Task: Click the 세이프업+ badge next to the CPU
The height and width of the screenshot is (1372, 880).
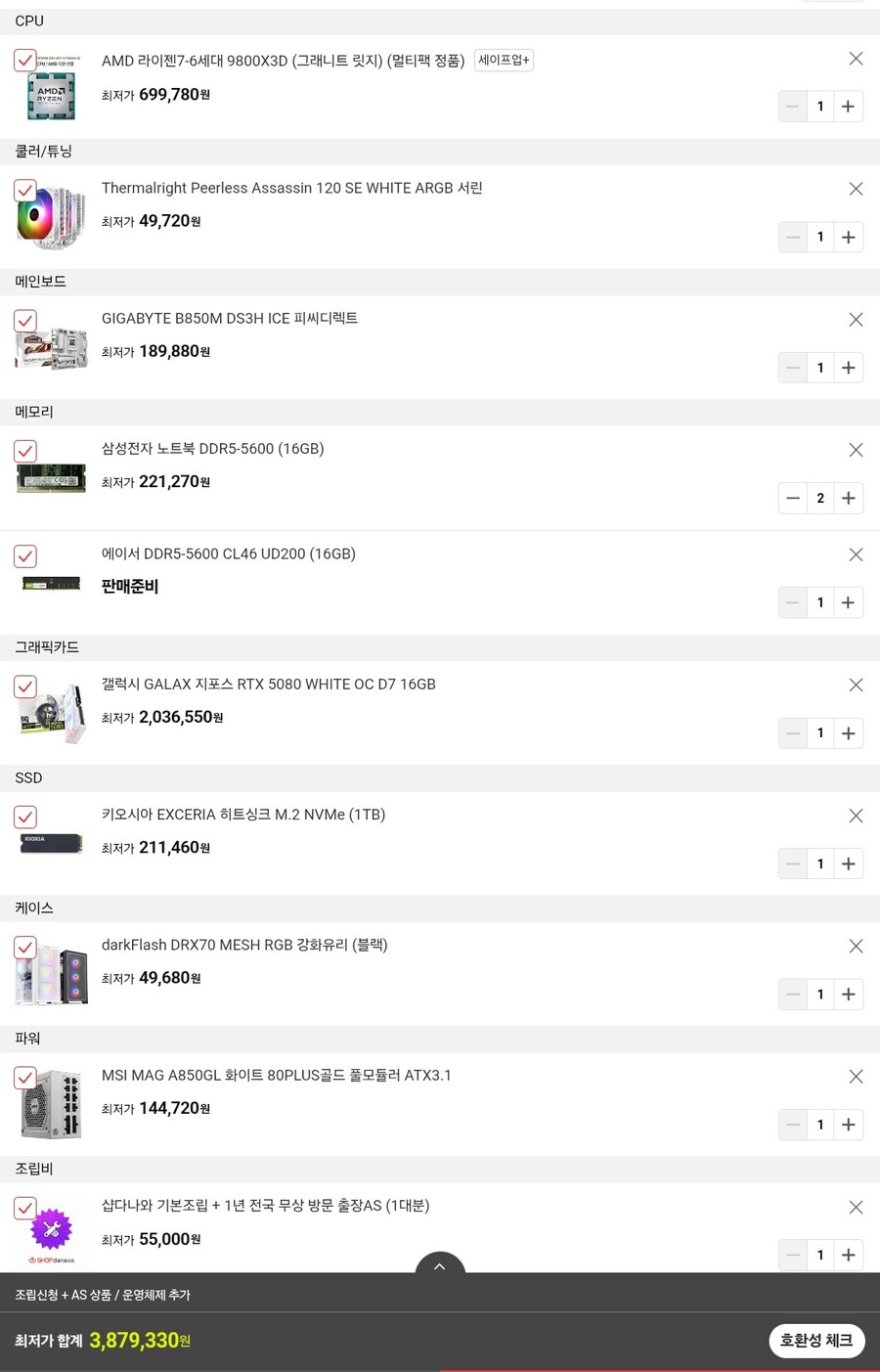Action: point(503,60)
